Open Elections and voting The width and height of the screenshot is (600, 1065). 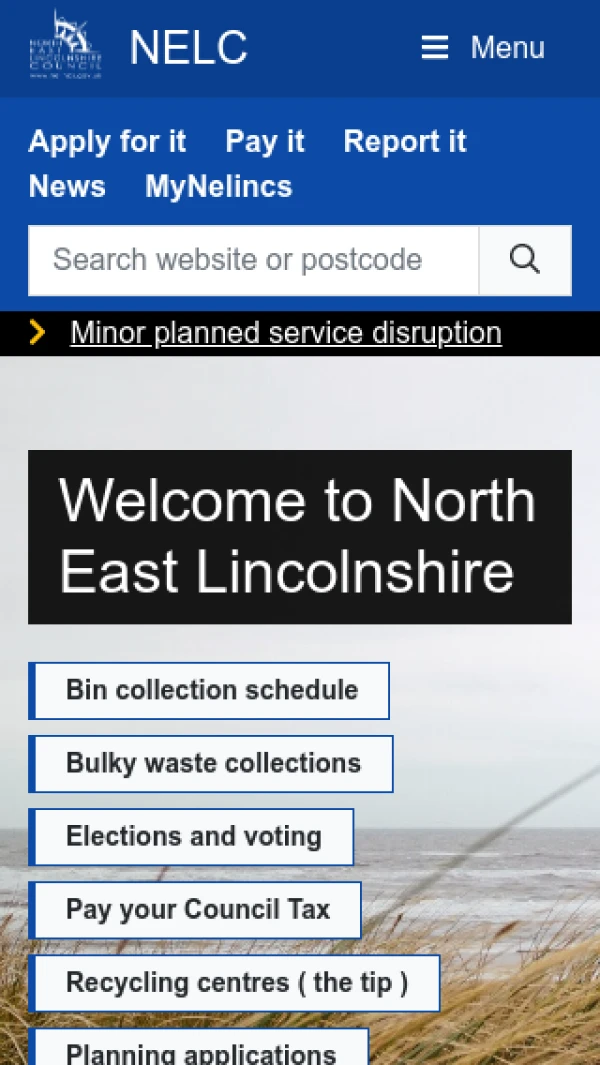pyautogui.click(x=193, y=836)
